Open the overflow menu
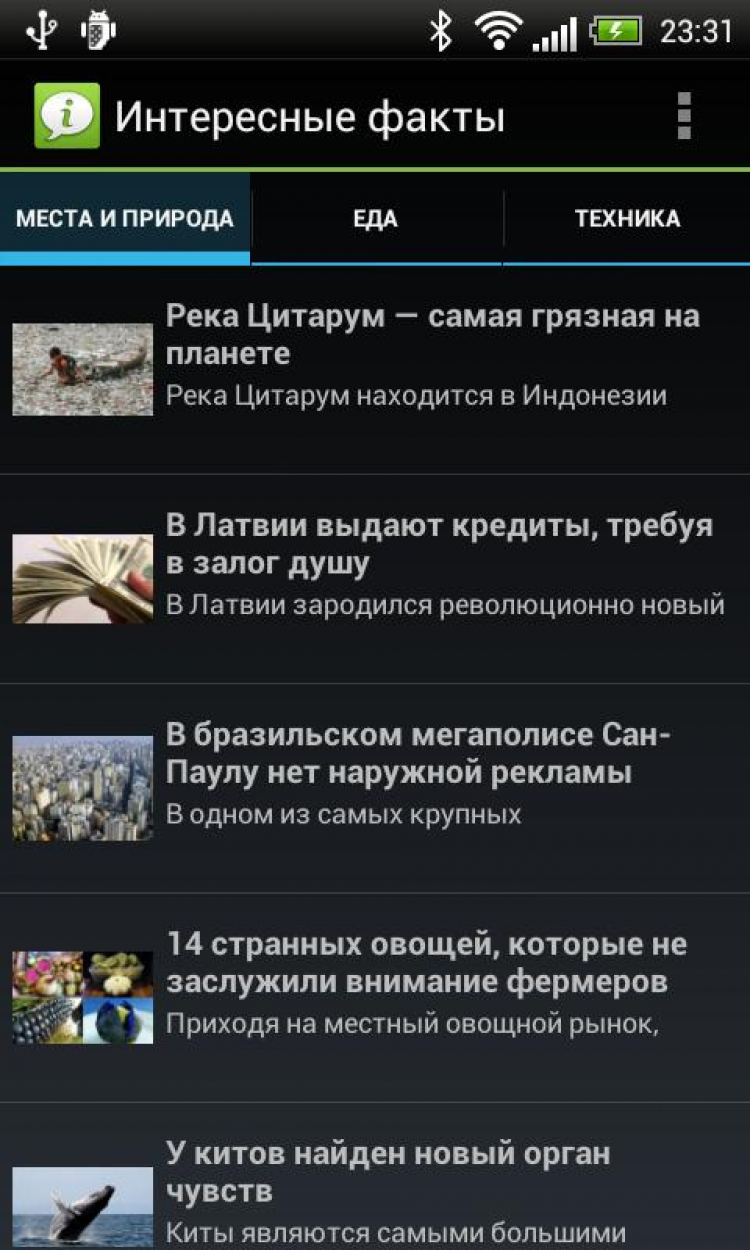Viewport: 750px width, 1250px height. (x=684, y=117)
